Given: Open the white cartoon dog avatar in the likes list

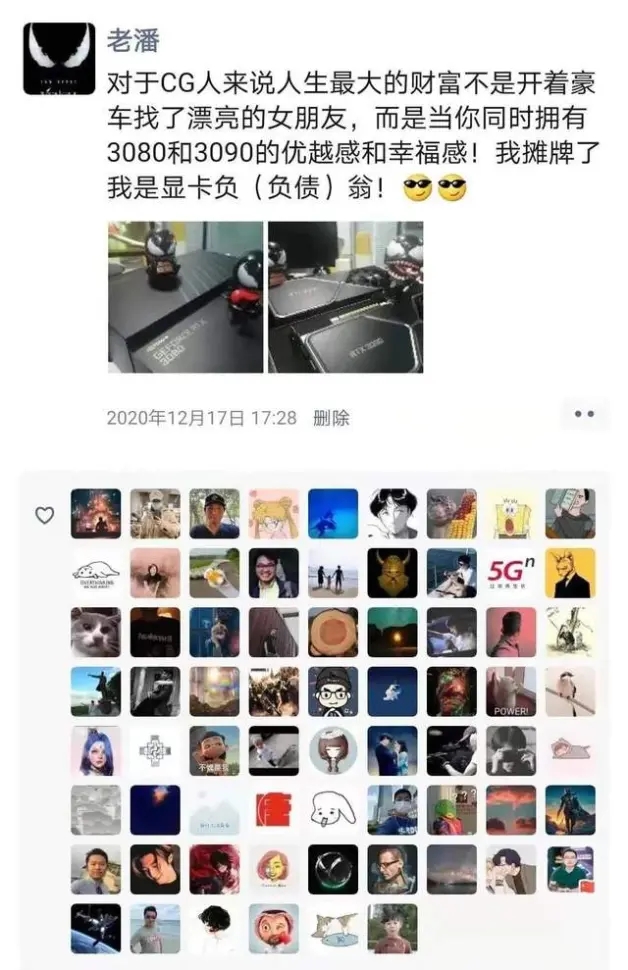Looking at the screenshot, I should pos(333,810).
